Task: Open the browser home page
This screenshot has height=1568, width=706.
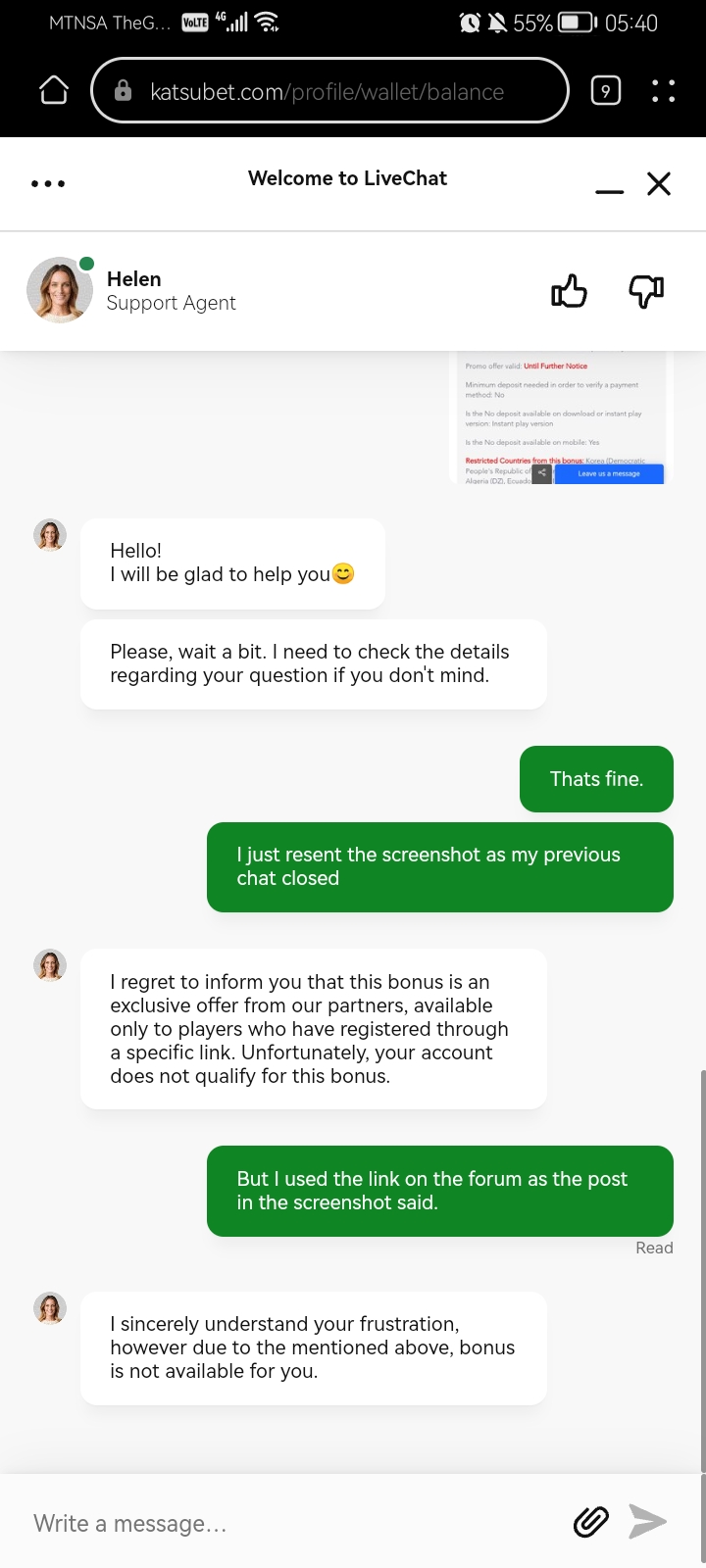Action: click(x=54, y=91)
